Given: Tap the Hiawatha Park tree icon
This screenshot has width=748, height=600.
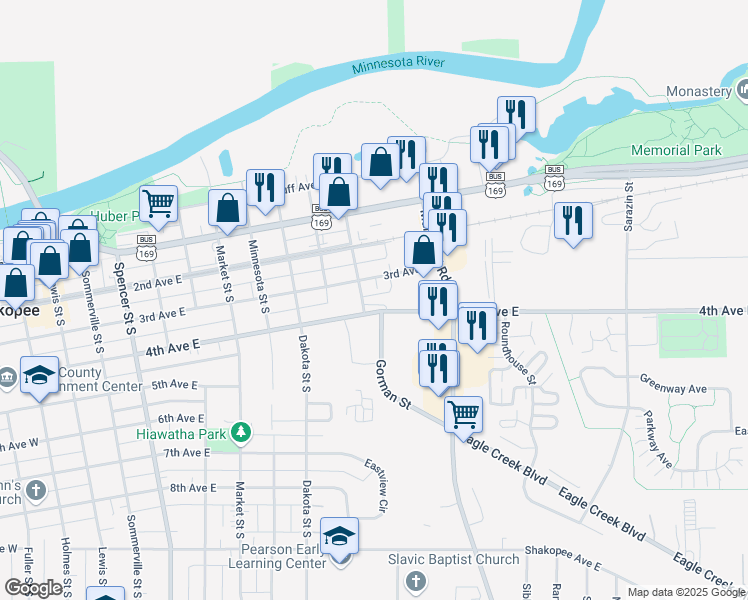Looking at the screenshot, I should click(241, 433).
